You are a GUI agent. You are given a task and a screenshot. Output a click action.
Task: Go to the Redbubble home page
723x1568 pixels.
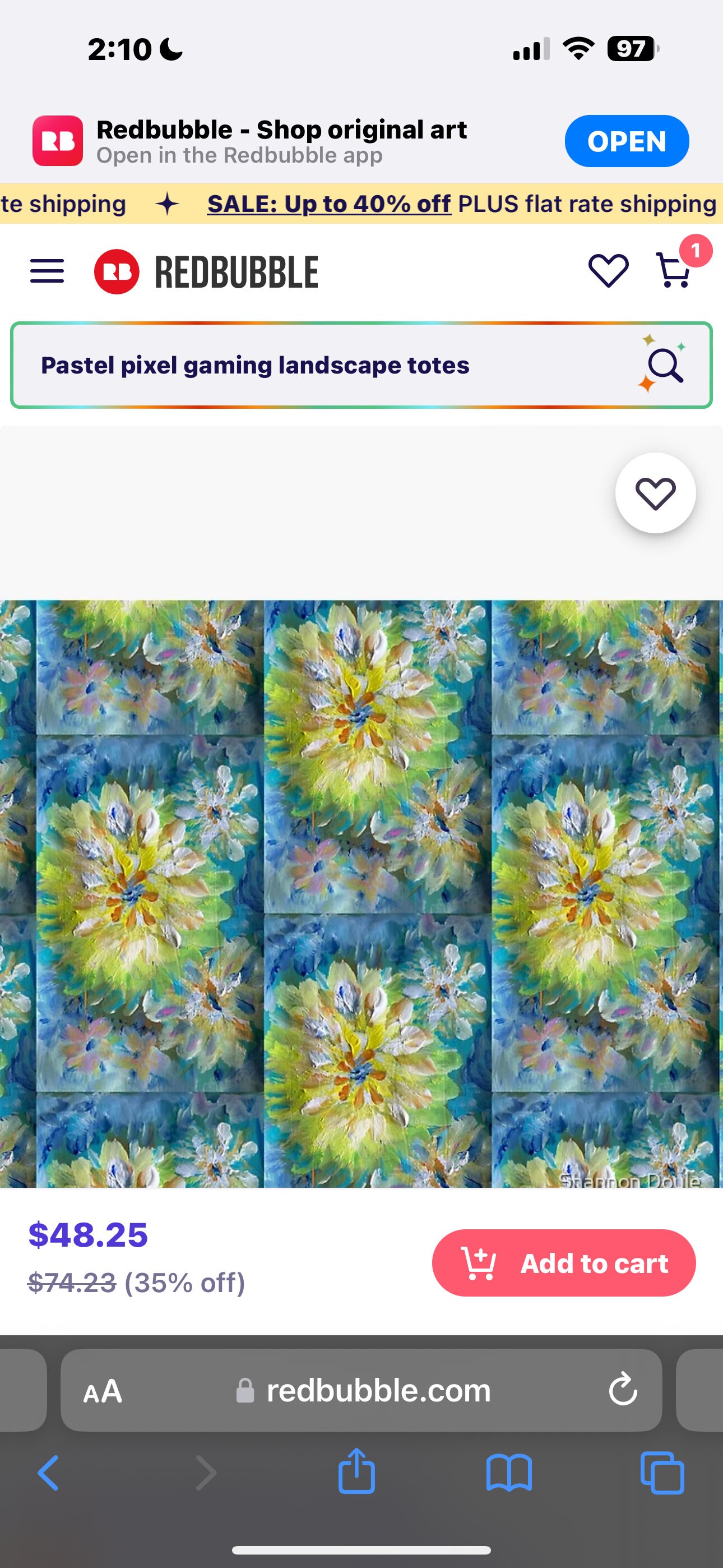[207, 271]
